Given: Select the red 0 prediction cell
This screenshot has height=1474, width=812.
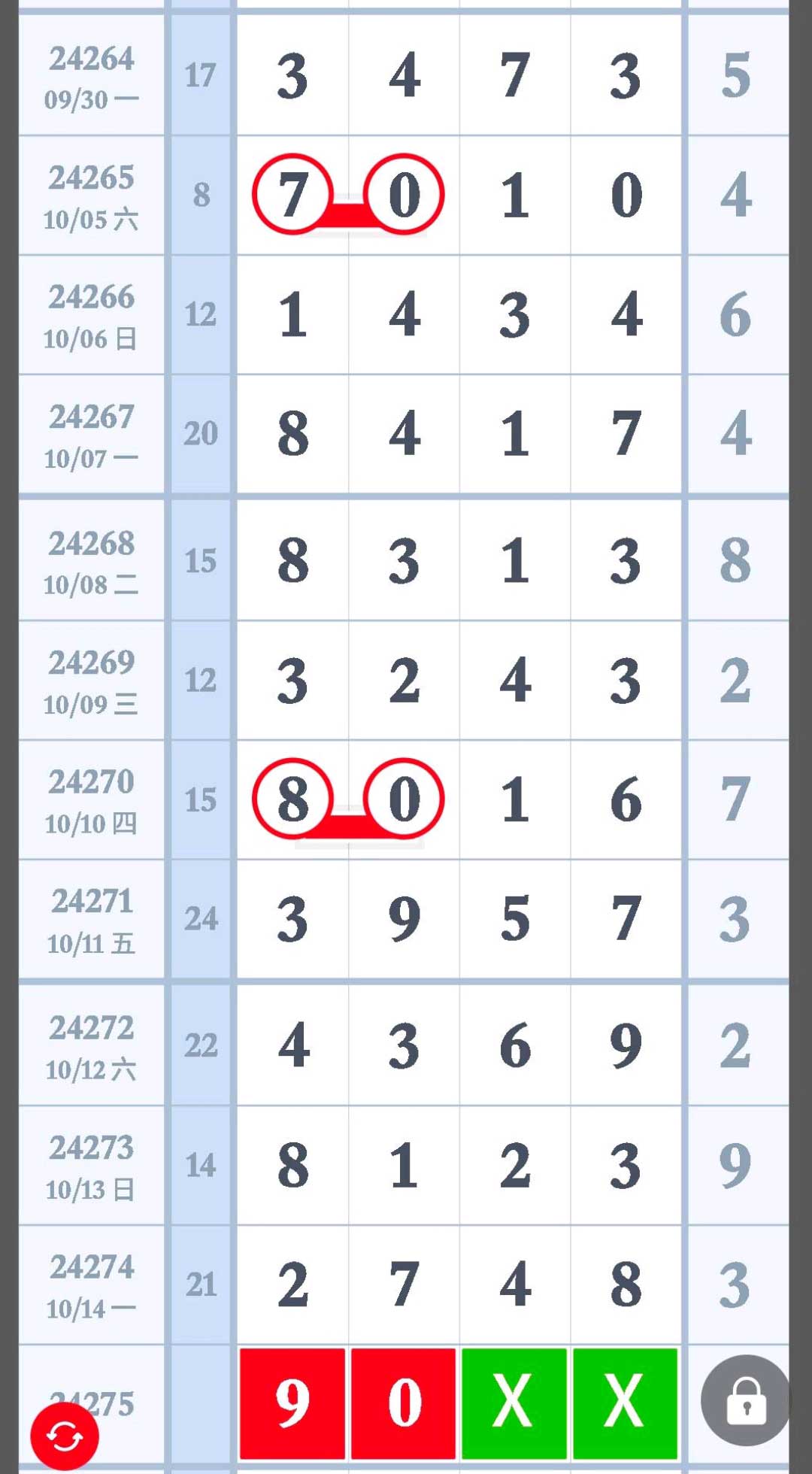Looking at the screenshot, I should [404, 1403].
